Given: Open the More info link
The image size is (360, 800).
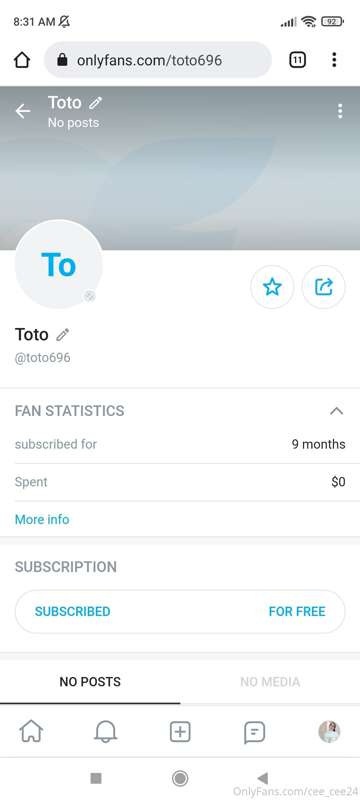Looking at the screenshot, I should point(42,519).
